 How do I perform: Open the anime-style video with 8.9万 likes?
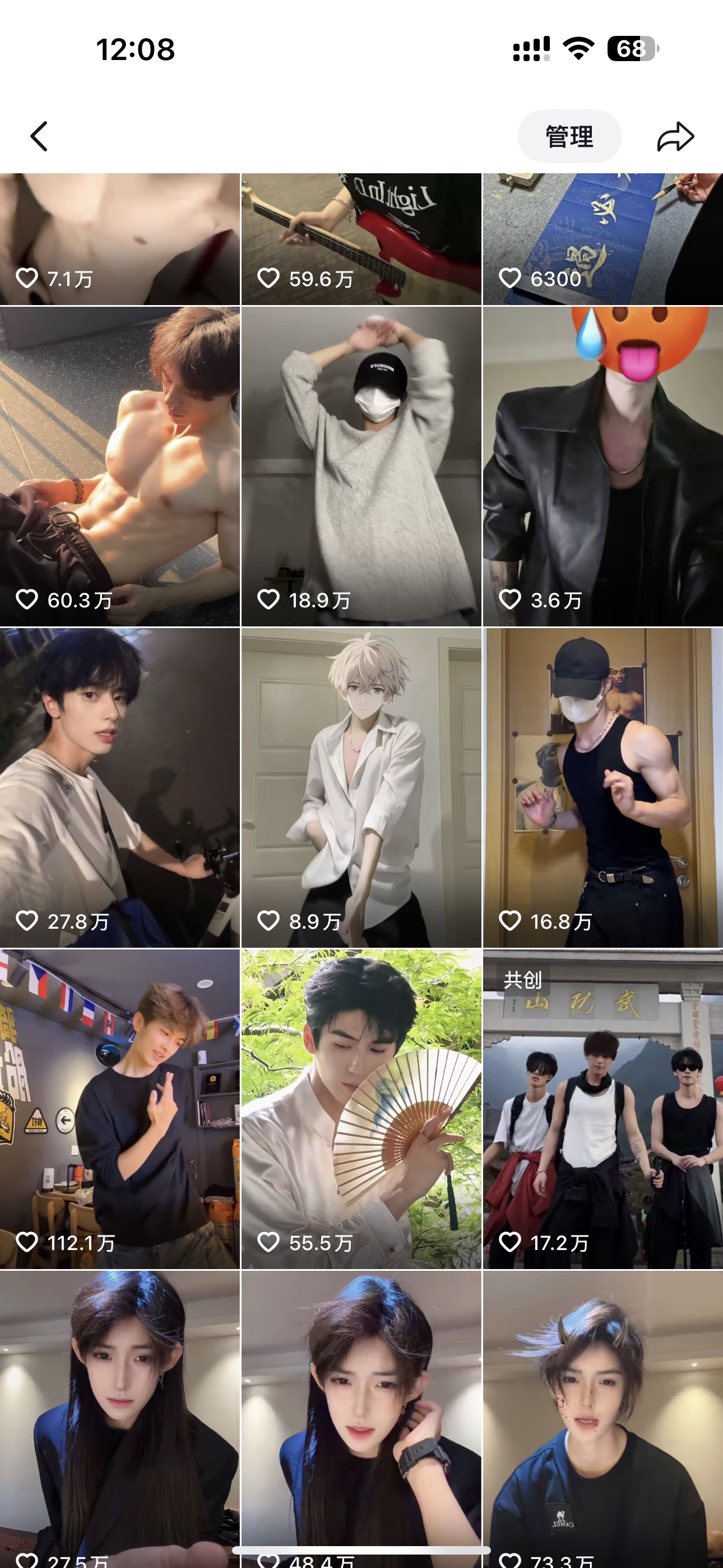(x=361, y=788)
